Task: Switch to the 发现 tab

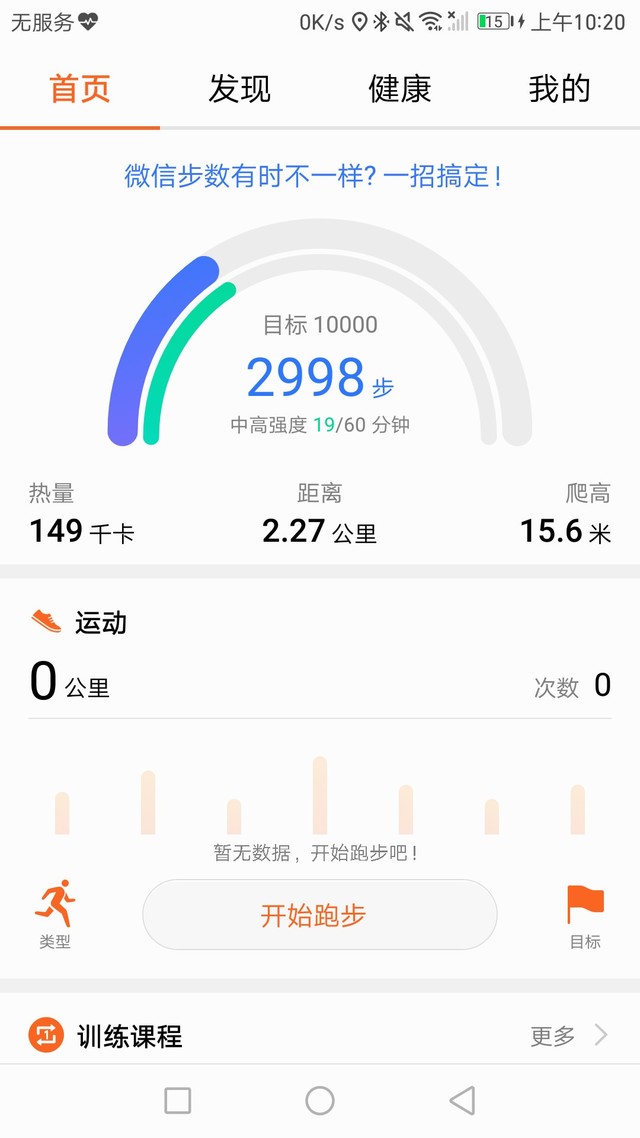Action: 240,90
